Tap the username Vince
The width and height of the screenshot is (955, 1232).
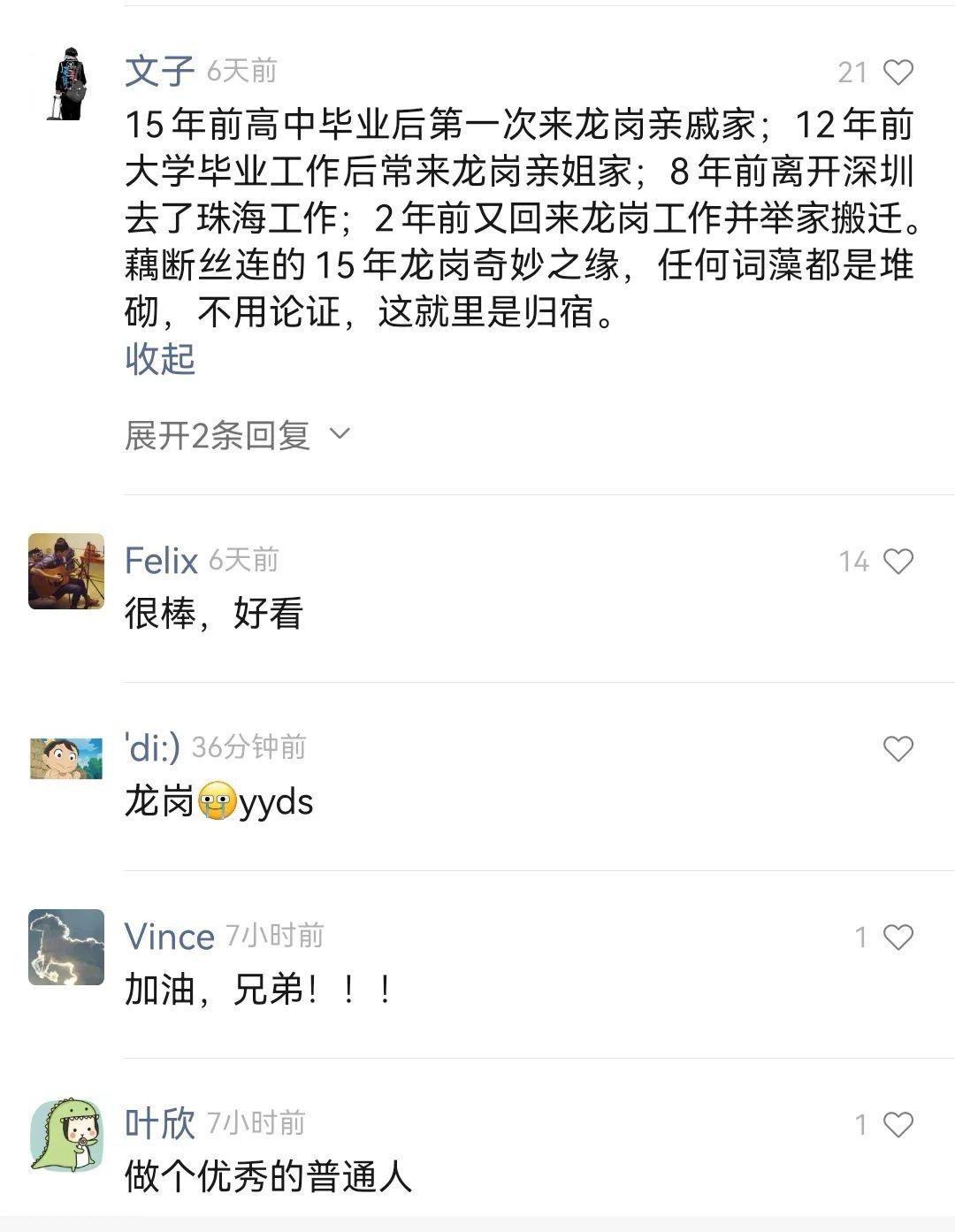pos(169,937)
